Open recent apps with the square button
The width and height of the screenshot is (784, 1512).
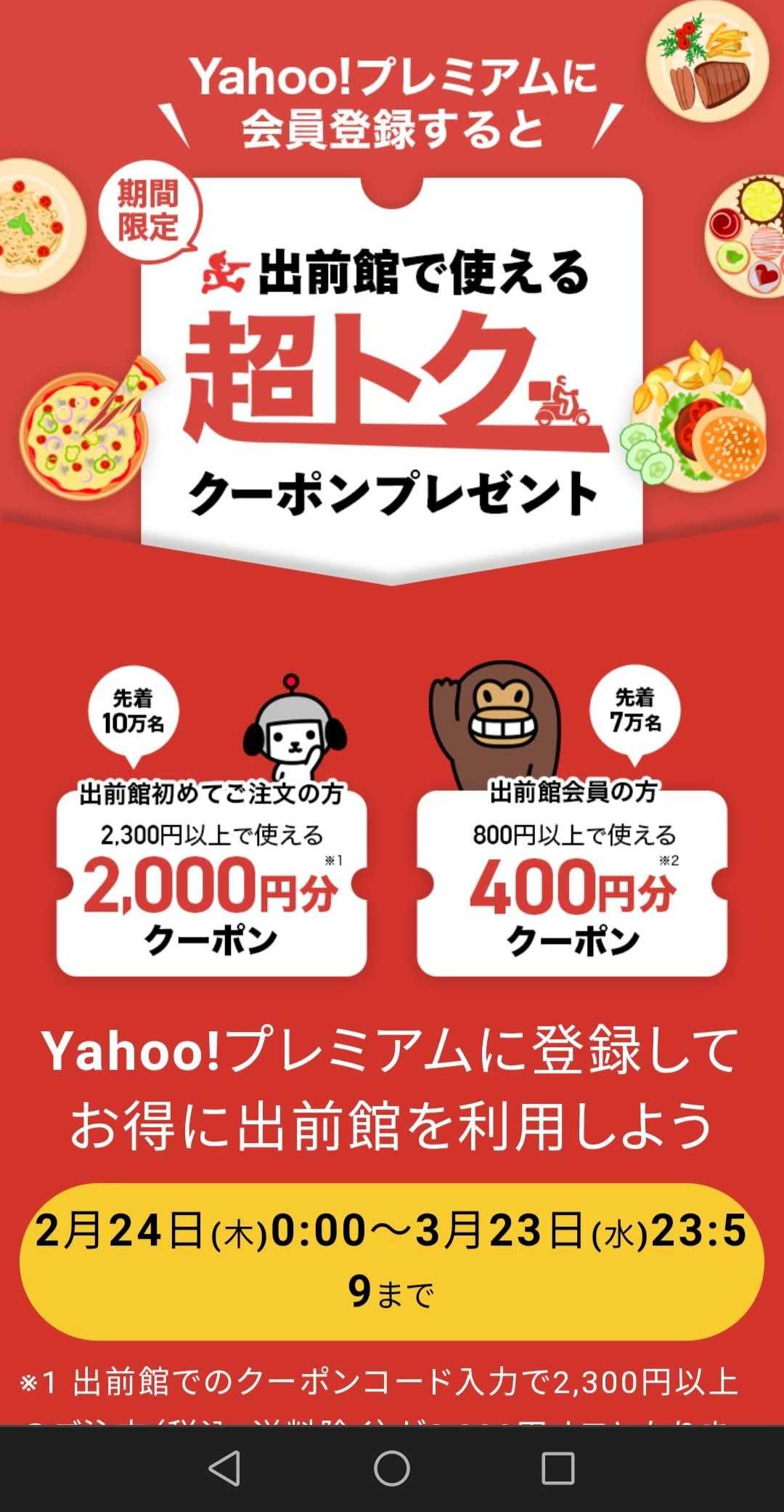click(x=558, y=1468)
